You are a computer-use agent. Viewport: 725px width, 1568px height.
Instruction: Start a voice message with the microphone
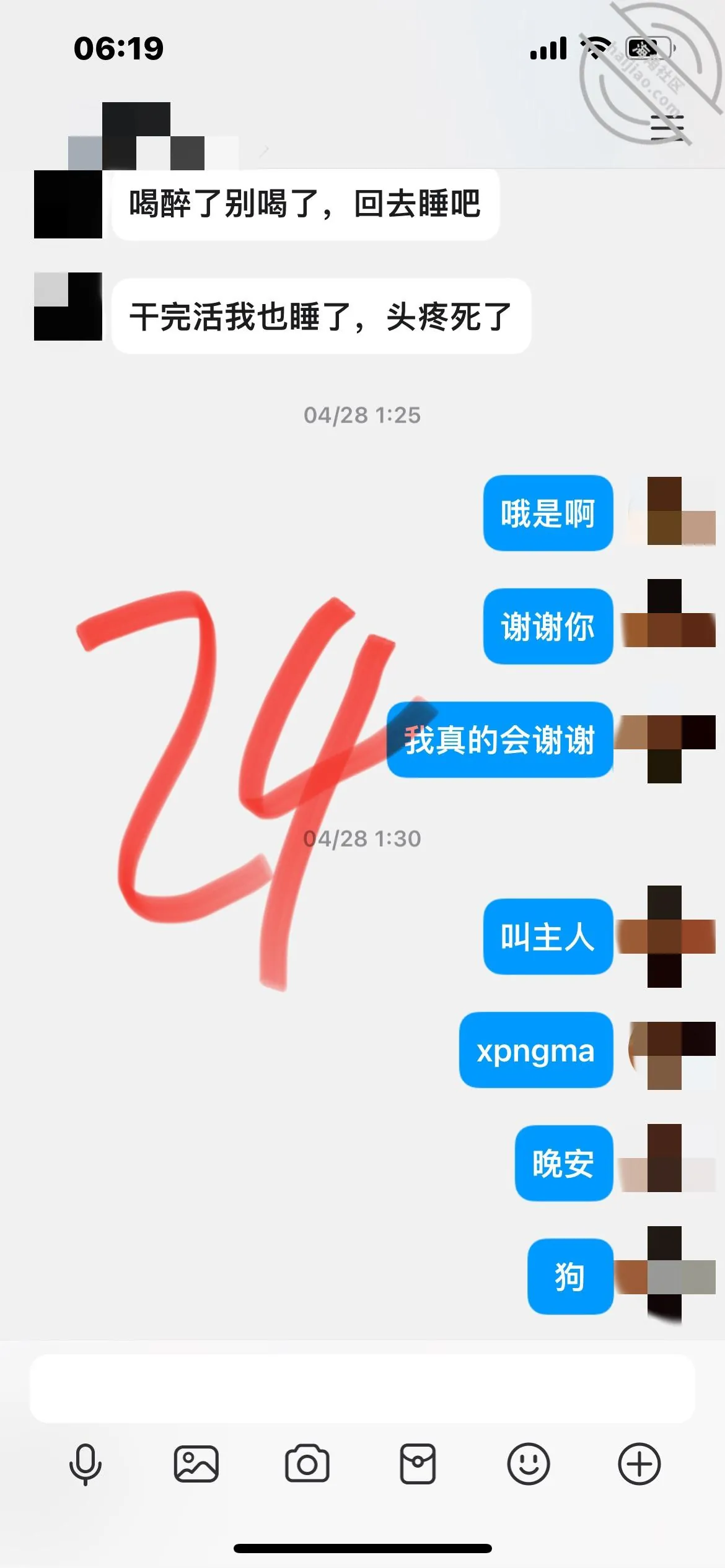(86, 1464)
